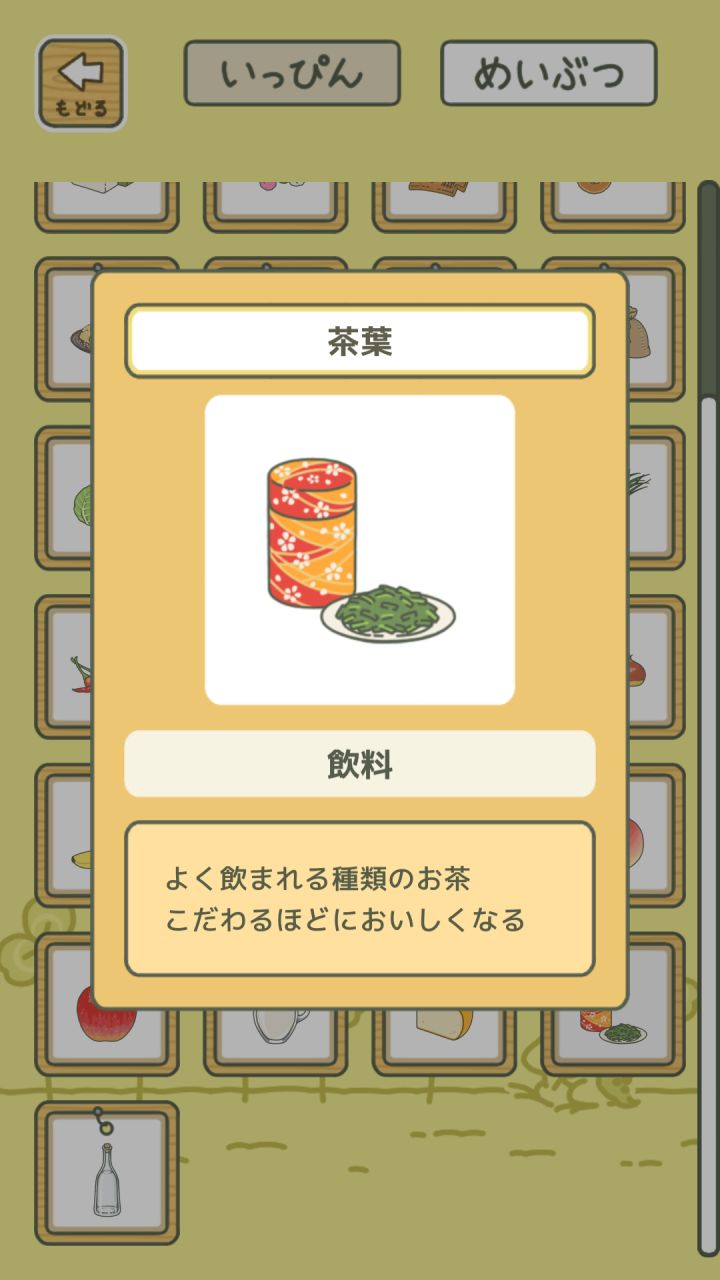The image size is (720, 1280).
Task: Open the glass bottle item tile
Action: [x=107, y=1173]
